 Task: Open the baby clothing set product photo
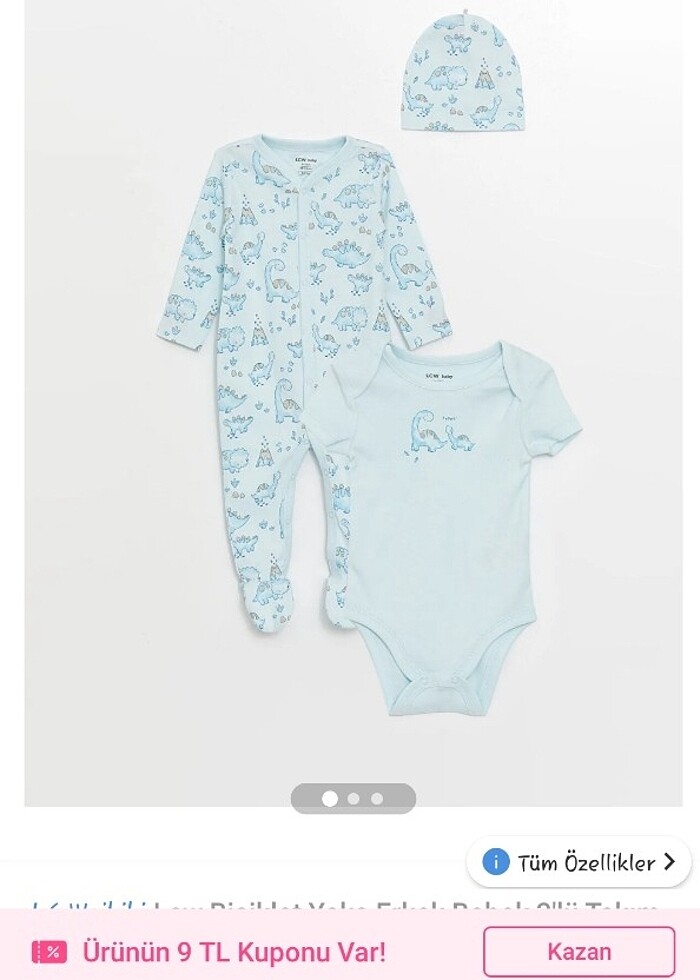tap(352, 400)
